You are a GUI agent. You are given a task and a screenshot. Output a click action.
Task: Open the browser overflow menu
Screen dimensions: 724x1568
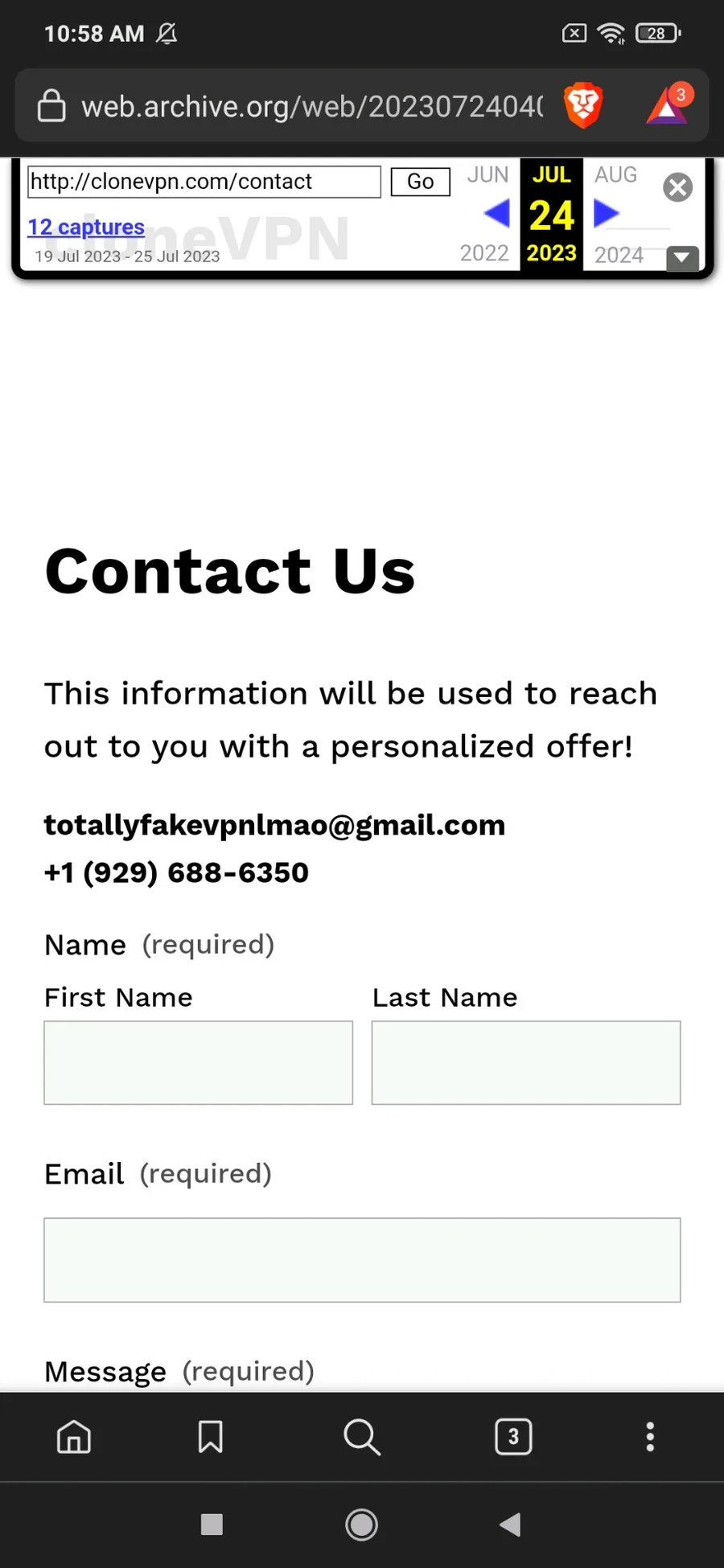pos(650,1437)
